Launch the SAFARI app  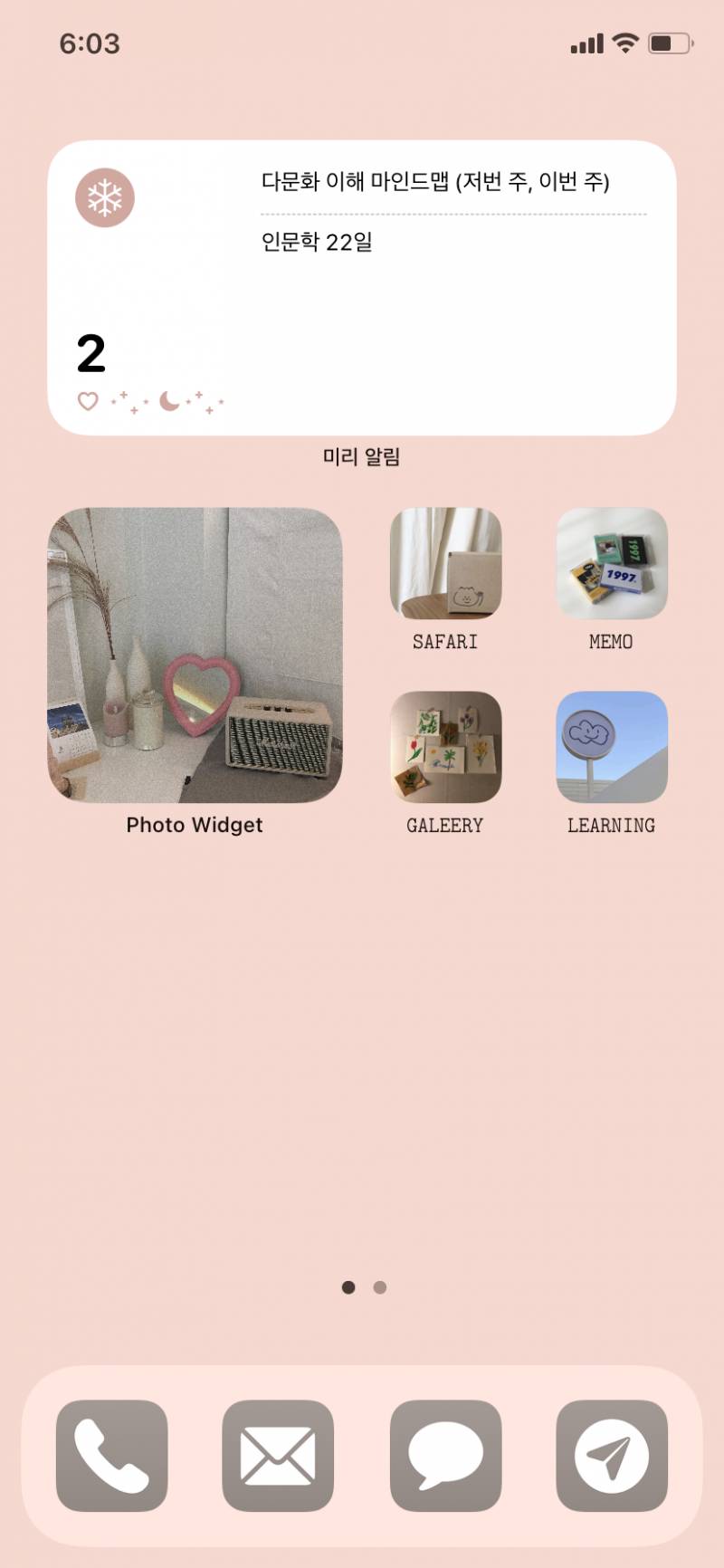[x=445, y=564]
